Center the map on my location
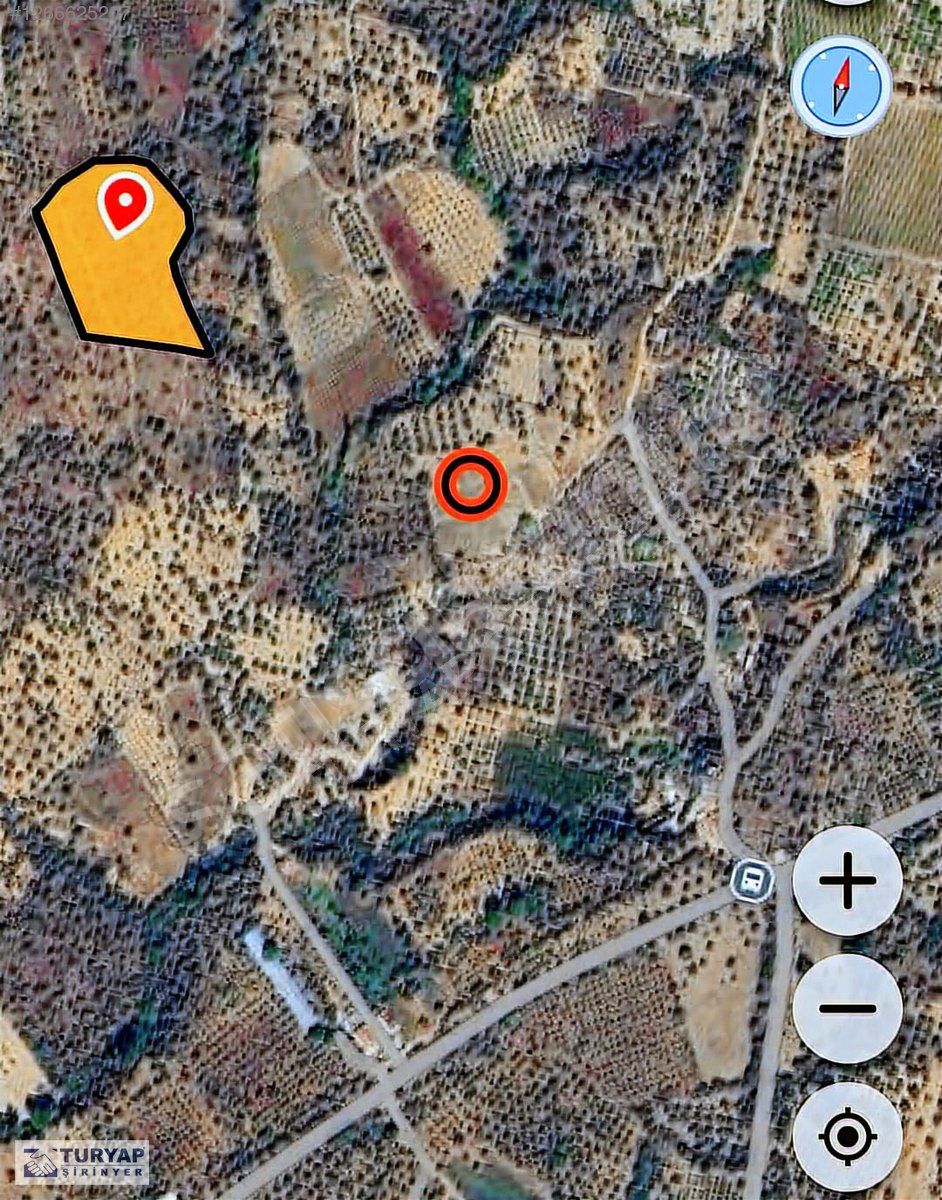The height and width of the screenshot is (1200, 942). (x=847, y=1136)
